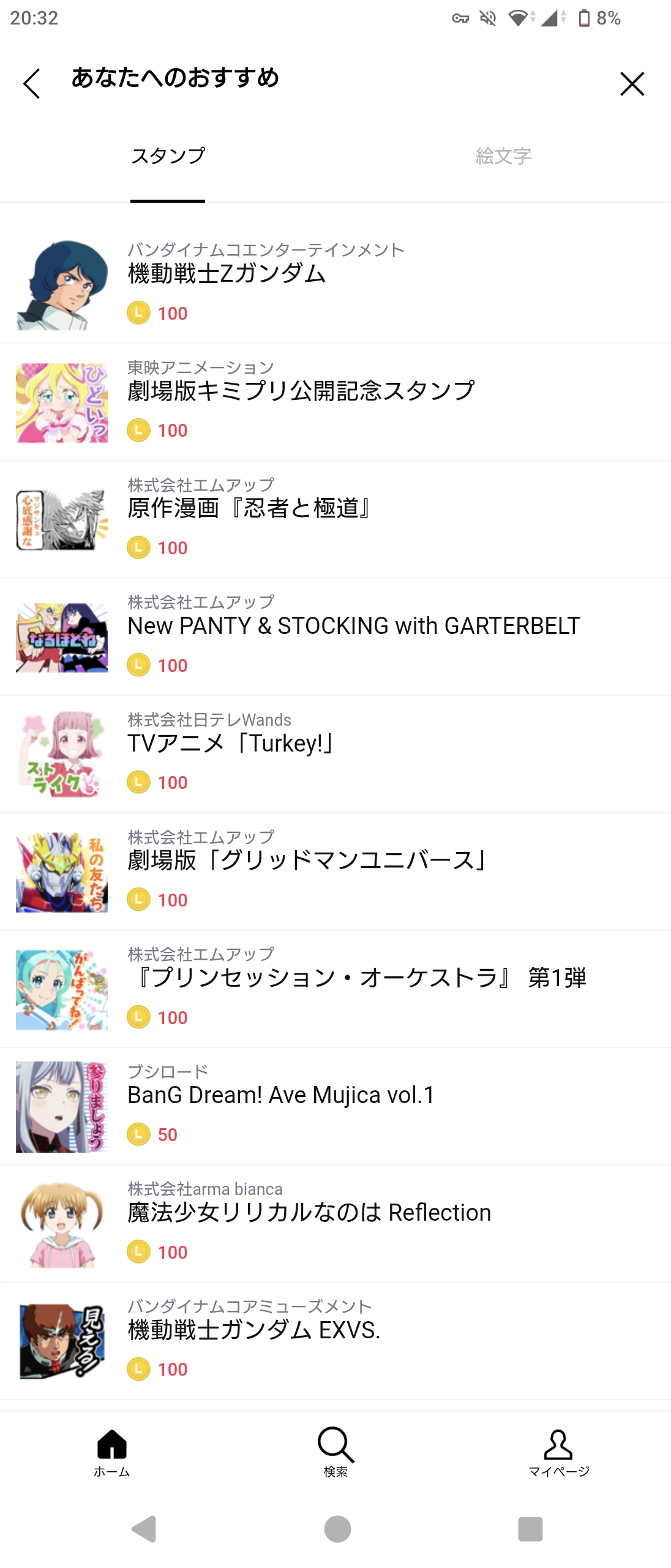Go back using the top-left arrow
Screen dimensions: 671x1568
pos(32,83)
